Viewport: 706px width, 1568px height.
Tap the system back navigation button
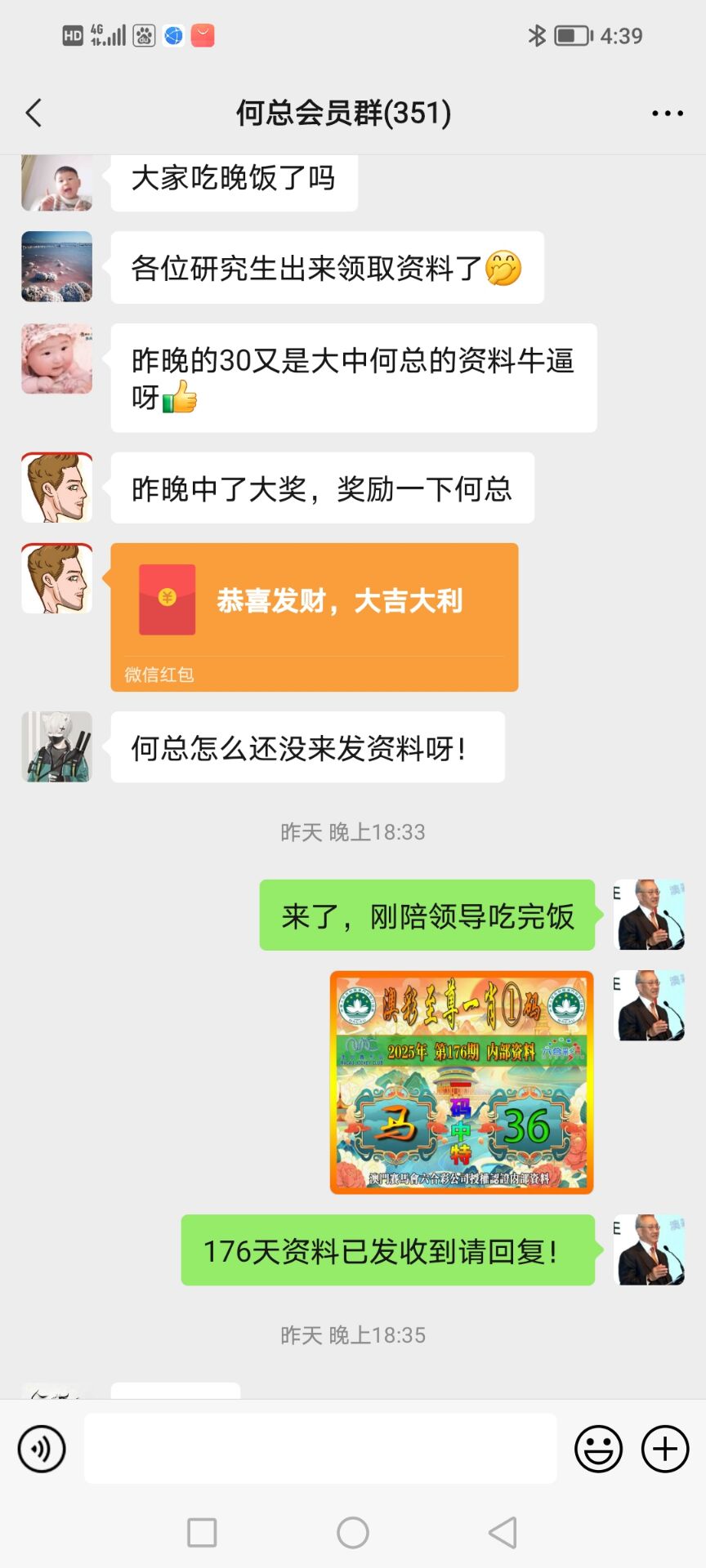pos(503,1533)
